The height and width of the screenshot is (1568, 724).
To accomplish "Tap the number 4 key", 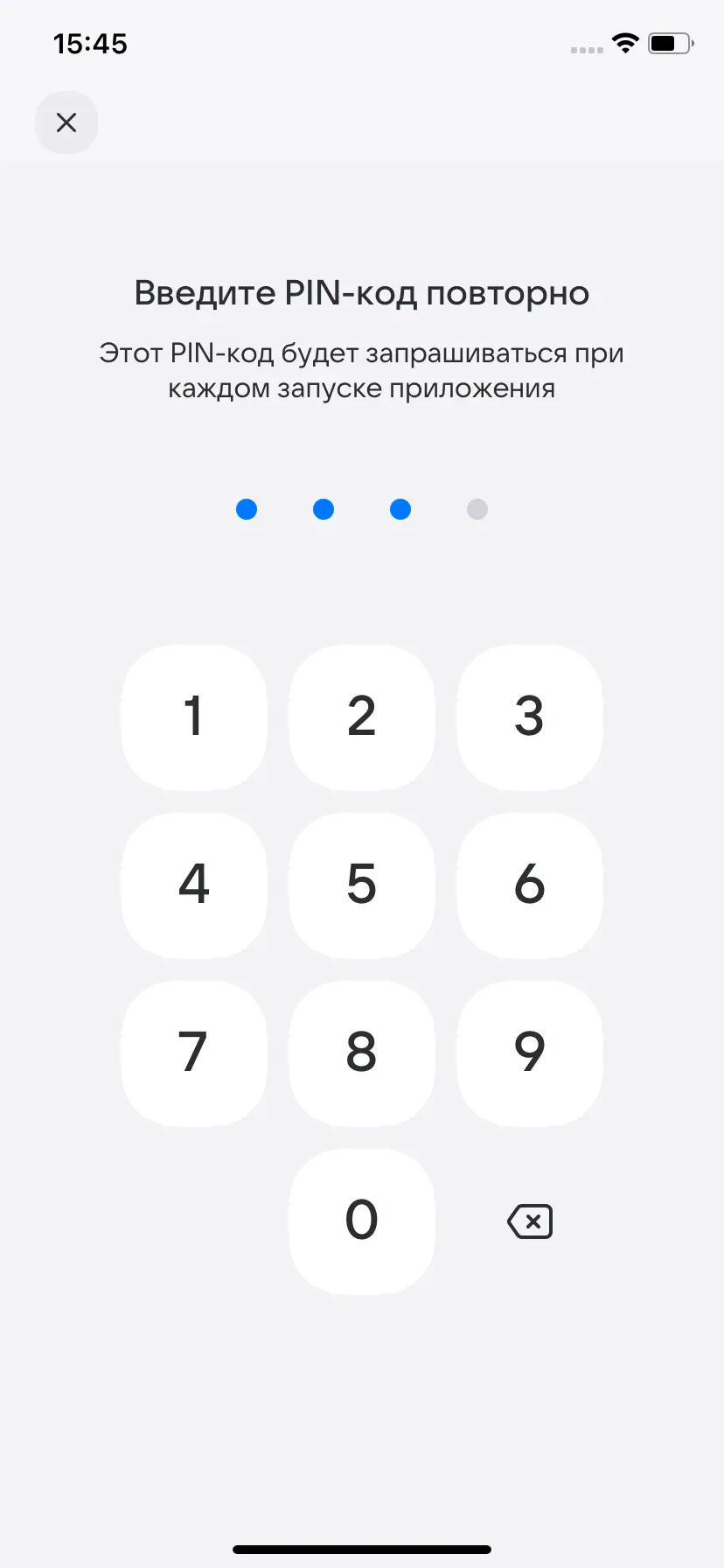I will pos(193,885).
